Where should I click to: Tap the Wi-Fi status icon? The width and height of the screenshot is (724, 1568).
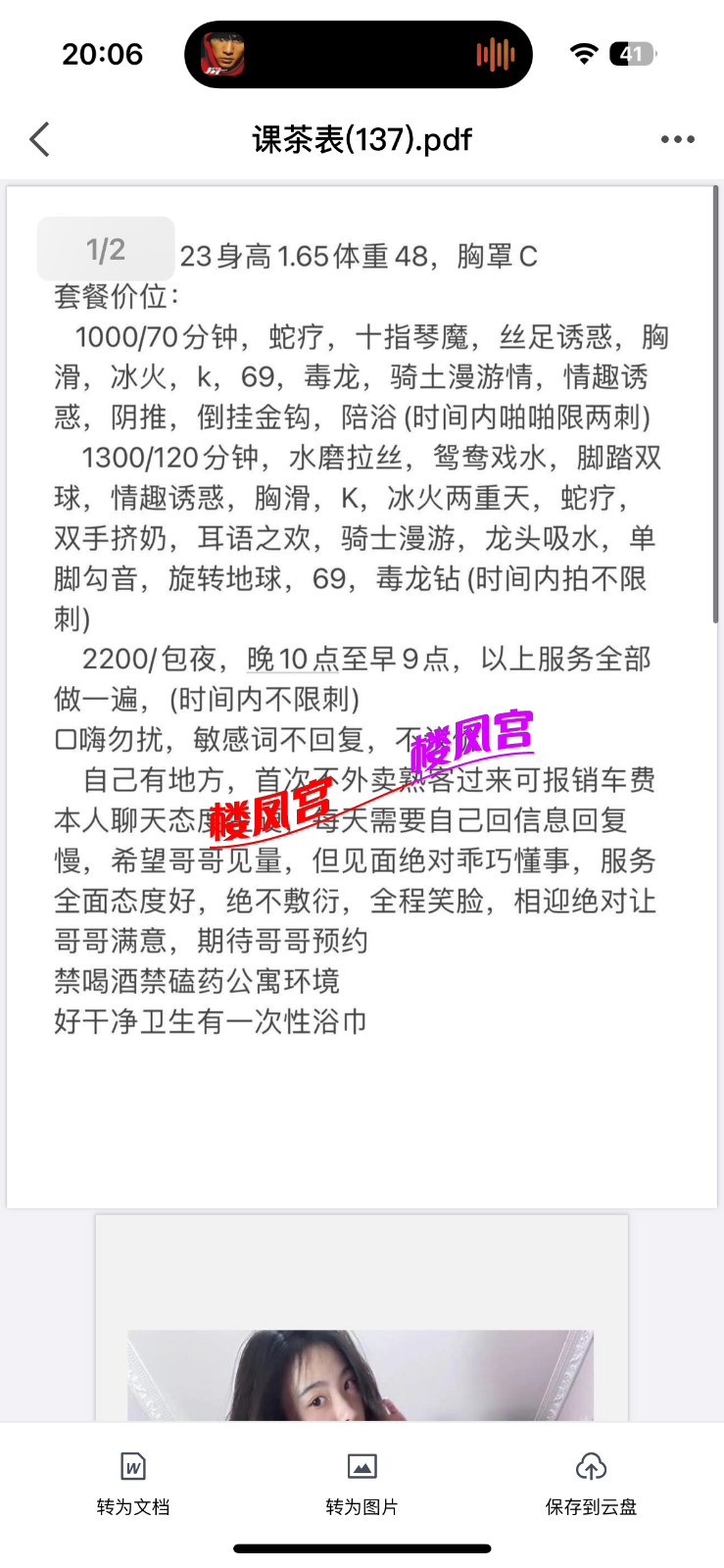(583, 54)
